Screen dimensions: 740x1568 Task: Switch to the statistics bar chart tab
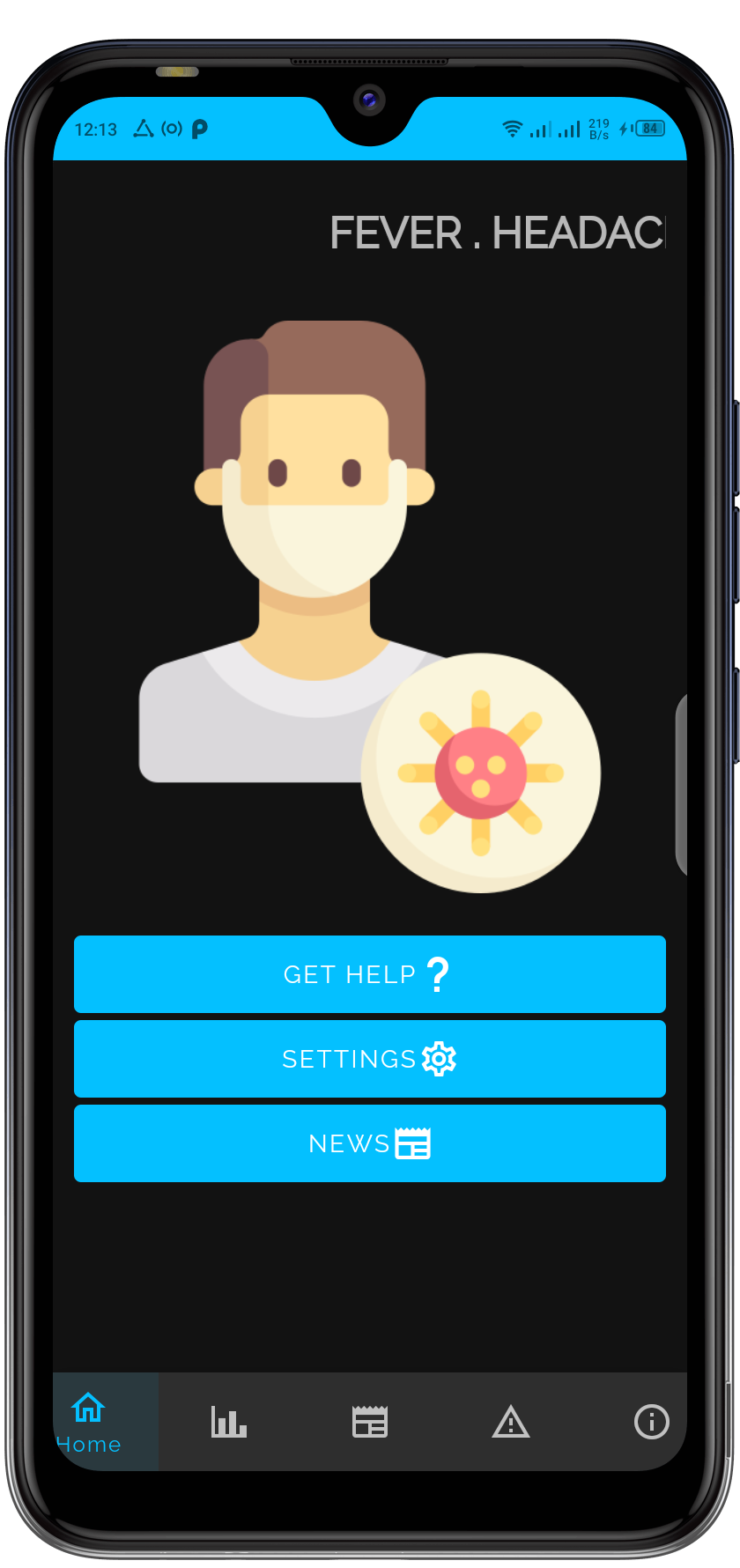coord(229,1421)
